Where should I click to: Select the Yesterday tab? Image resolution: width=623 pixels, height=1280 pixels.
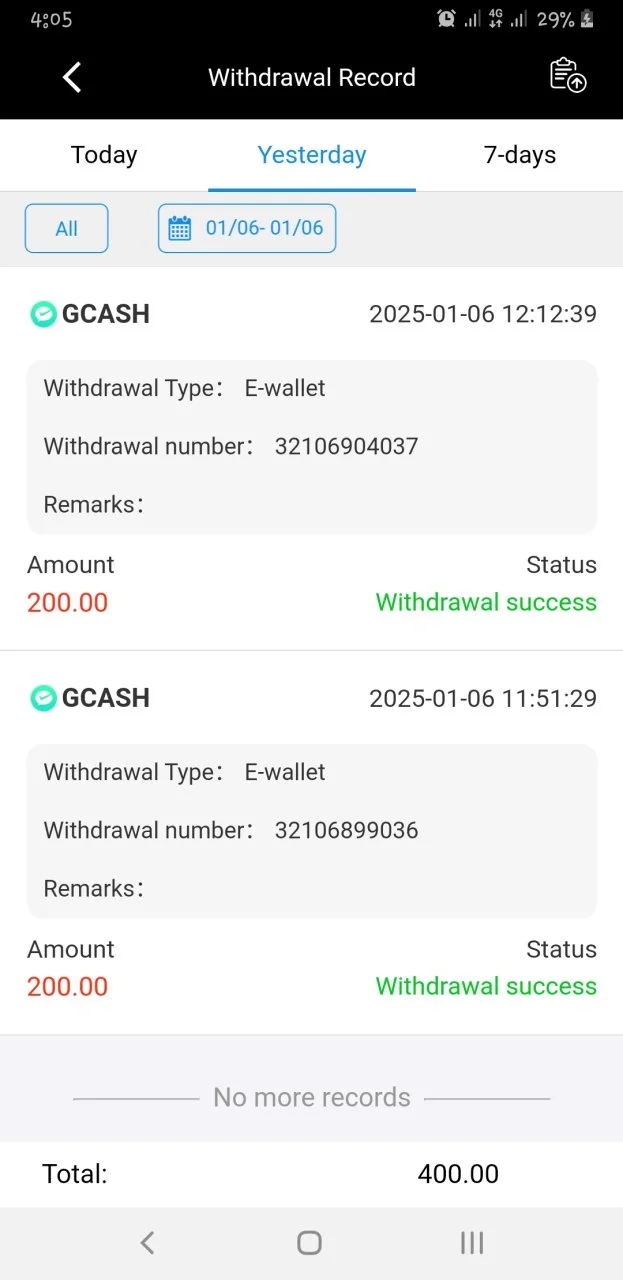click(x=312, y=155)
